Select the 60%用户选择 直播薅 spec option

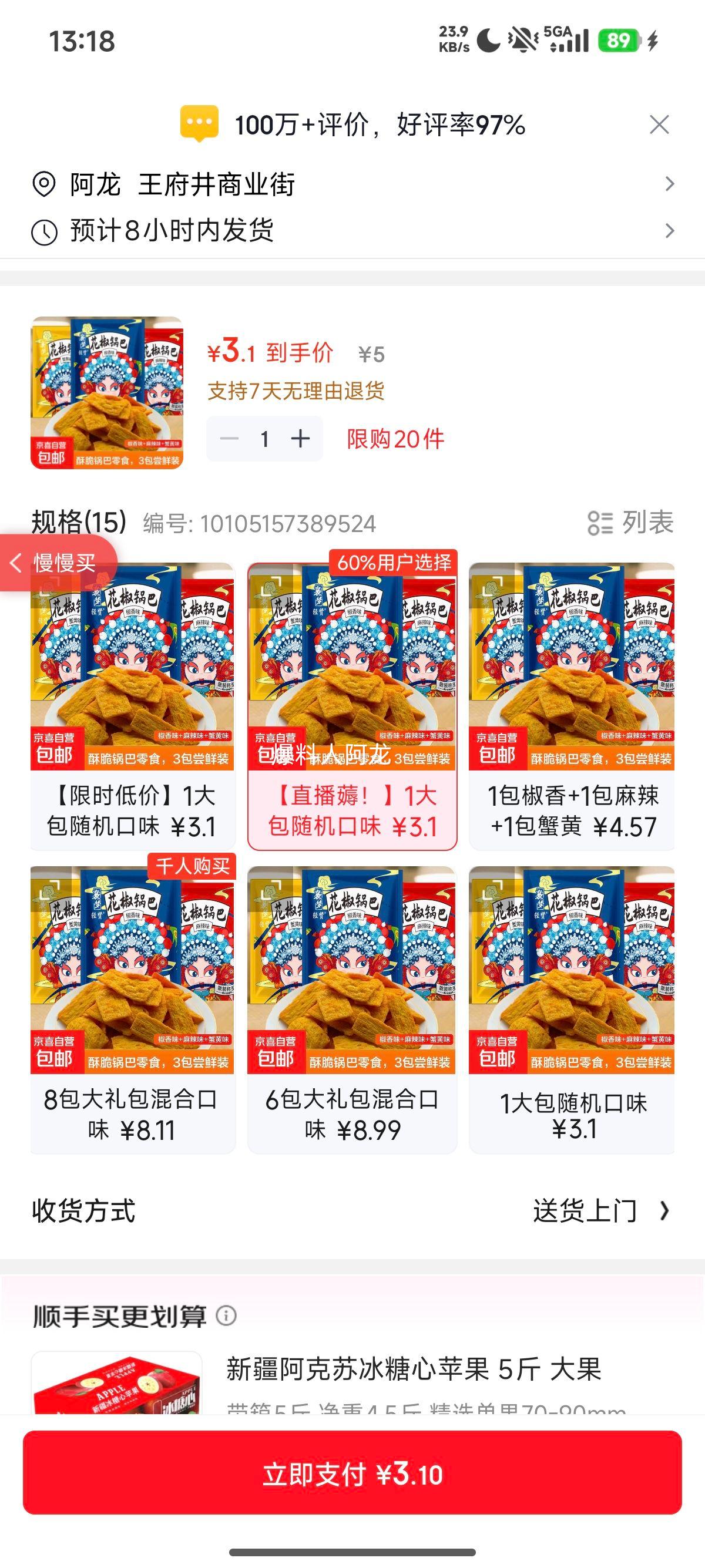coord(352,700)
